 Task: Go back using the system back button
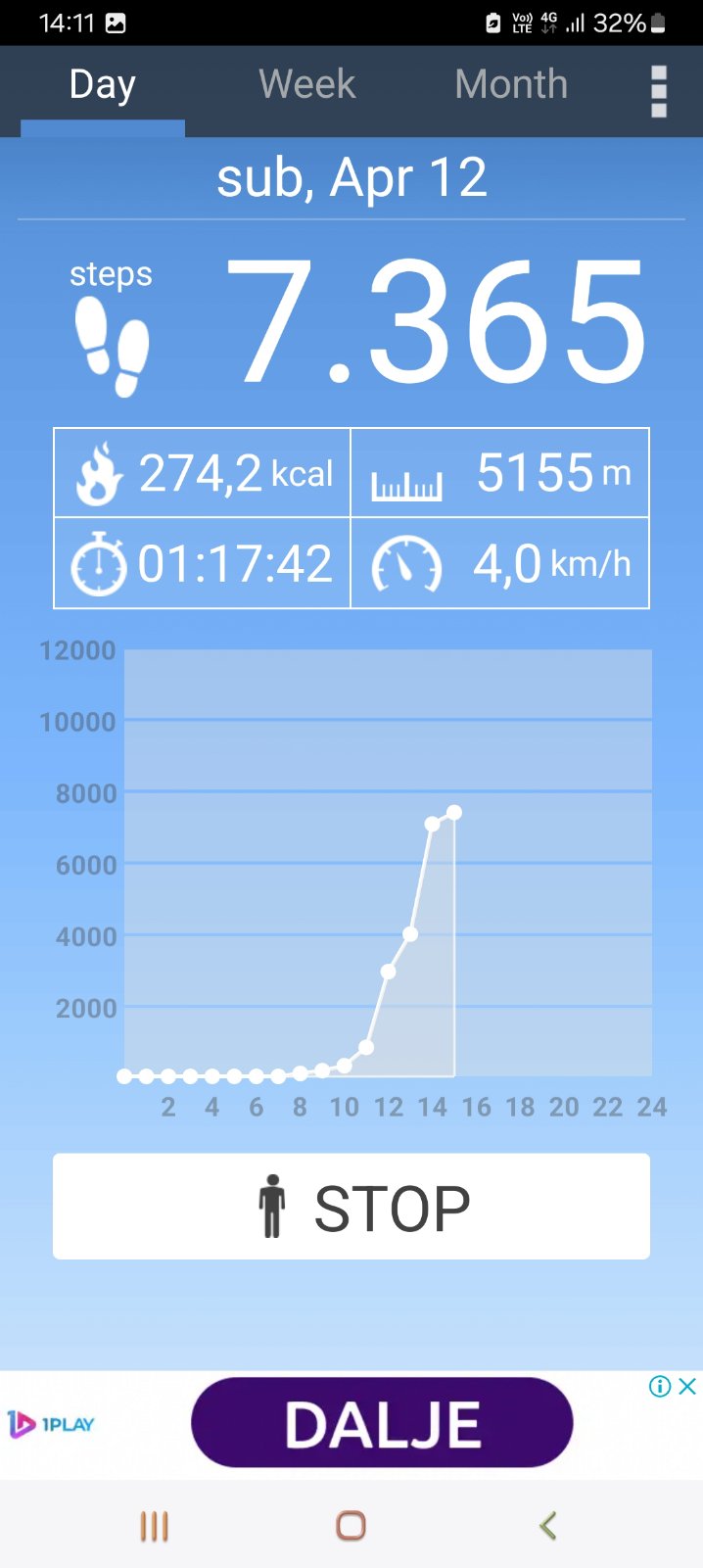pos(548,1525)
